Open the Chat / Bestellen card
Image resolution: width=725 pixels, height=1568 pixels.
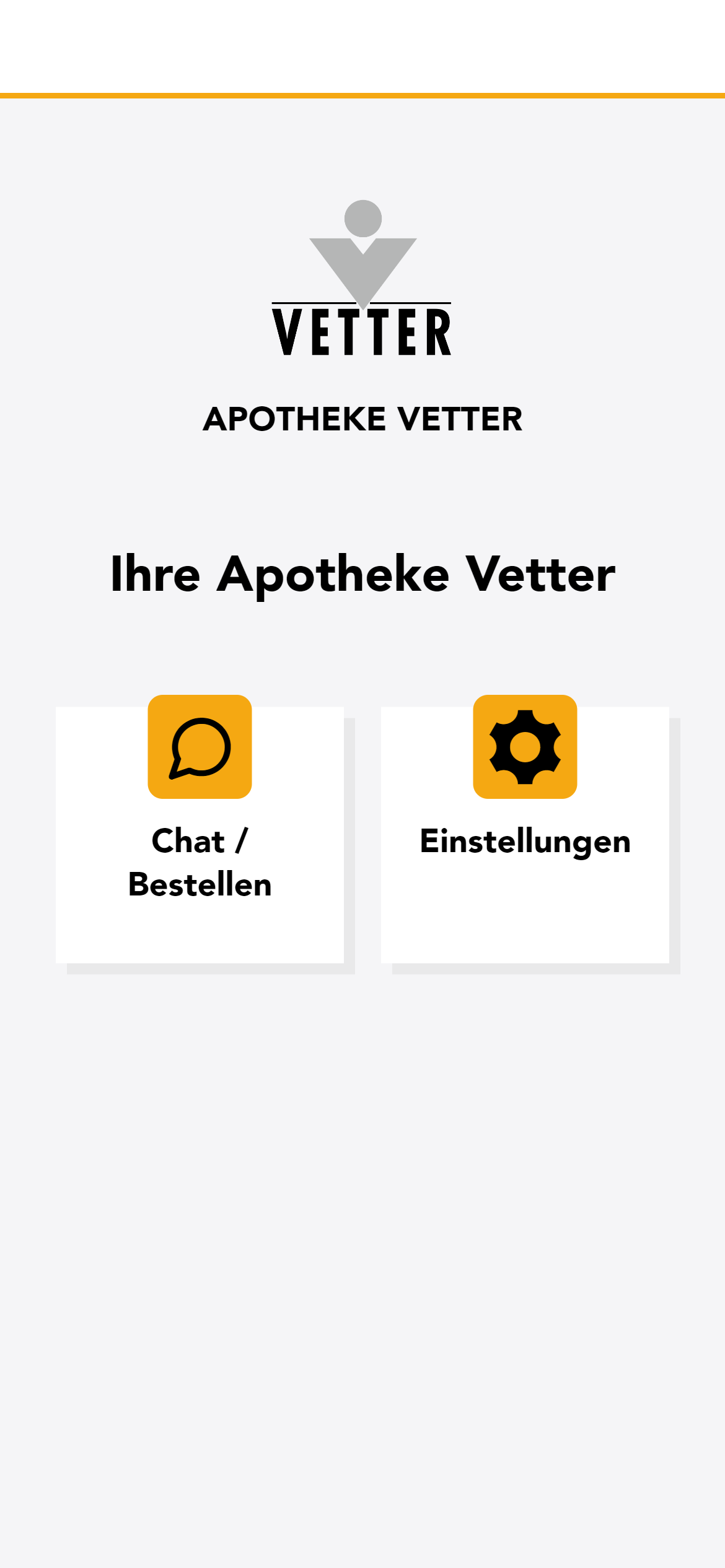coord(200,834)
